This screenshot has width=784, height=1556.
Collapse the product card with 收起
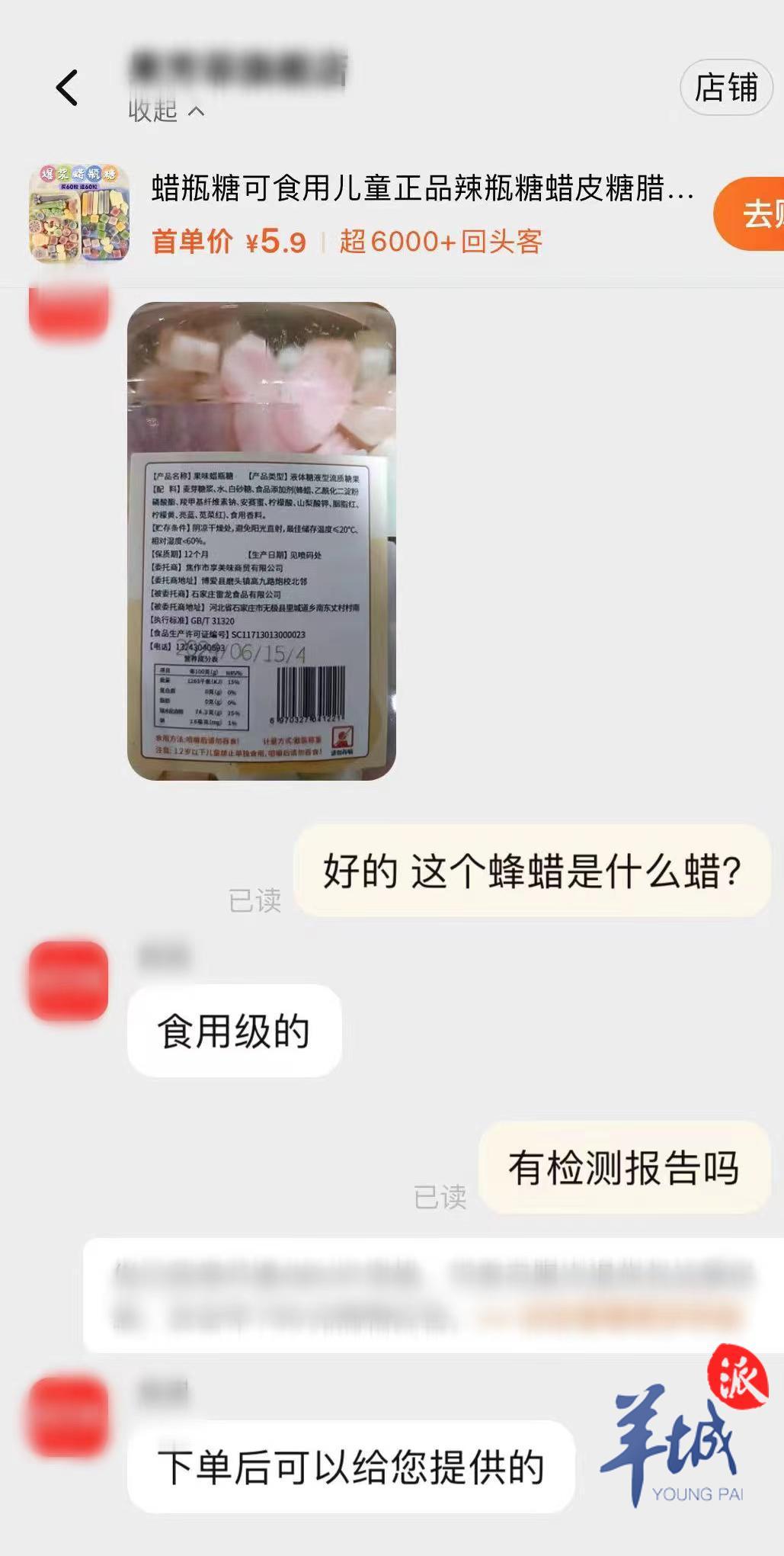(166, 112)
